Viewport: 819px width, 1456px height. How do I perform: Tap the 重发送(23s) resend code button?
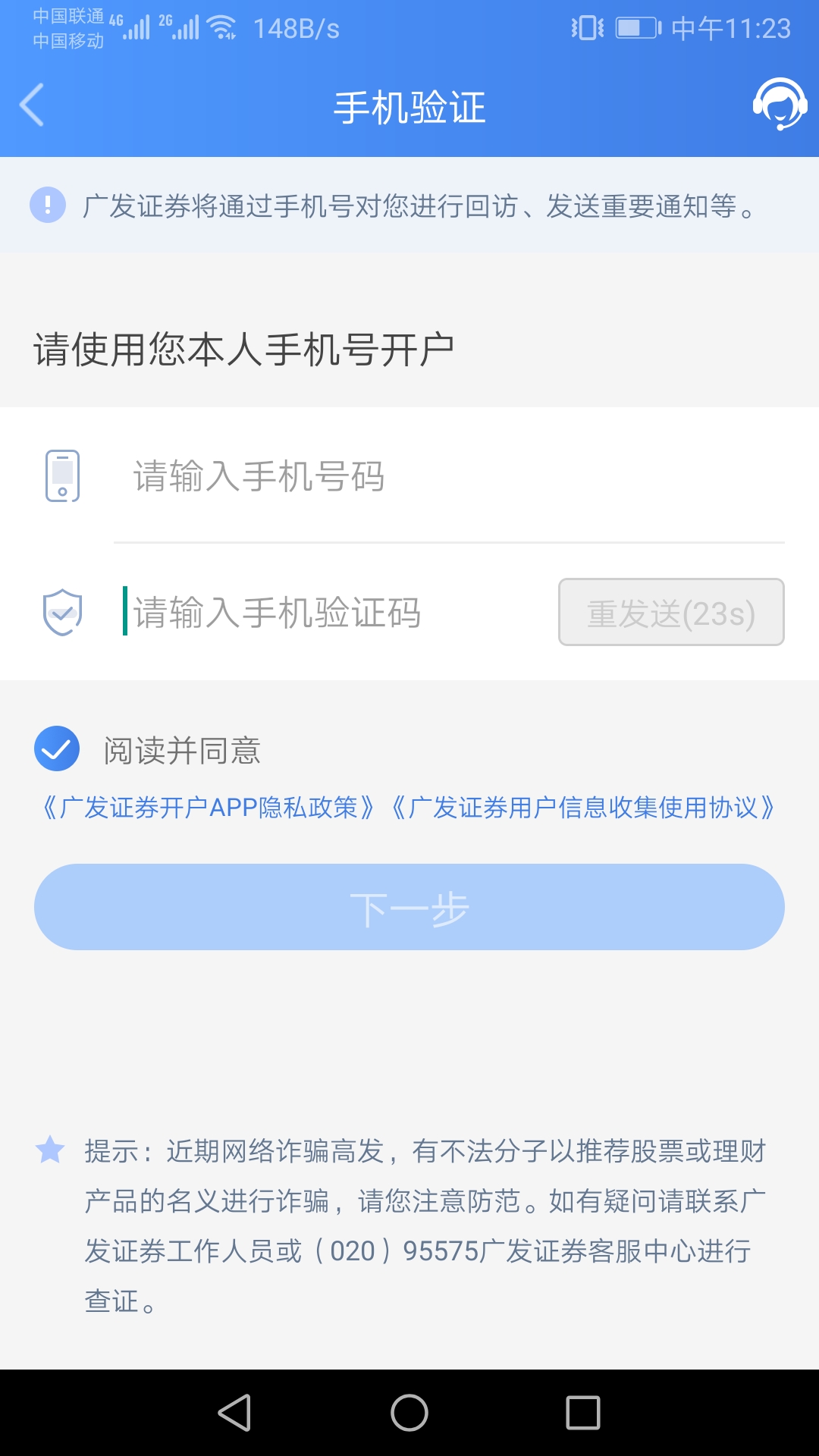tap(670, 613)
